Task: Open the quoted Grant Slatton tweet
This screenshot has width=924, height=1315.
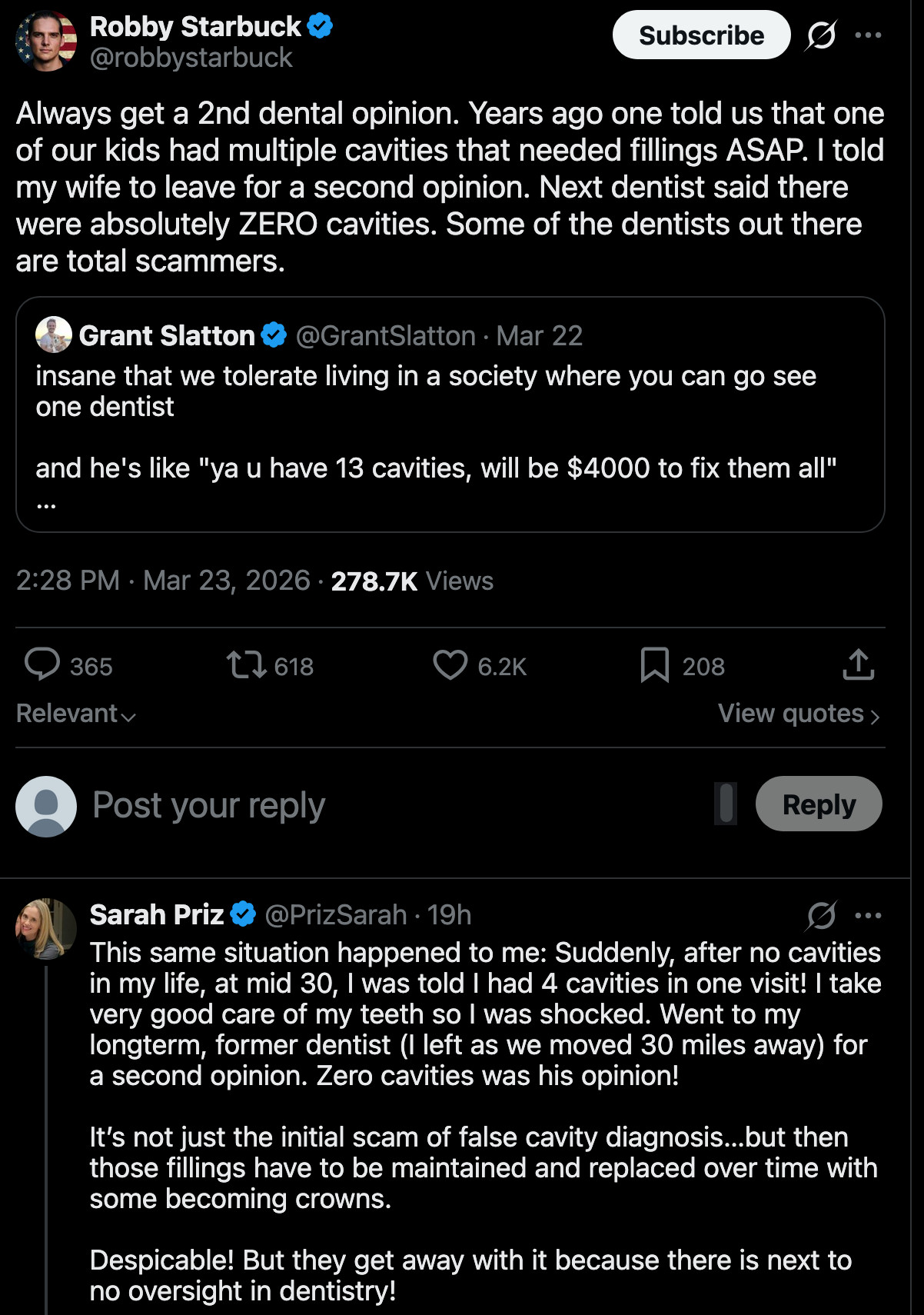Action: pyautogui.click(x=454, y=415)
